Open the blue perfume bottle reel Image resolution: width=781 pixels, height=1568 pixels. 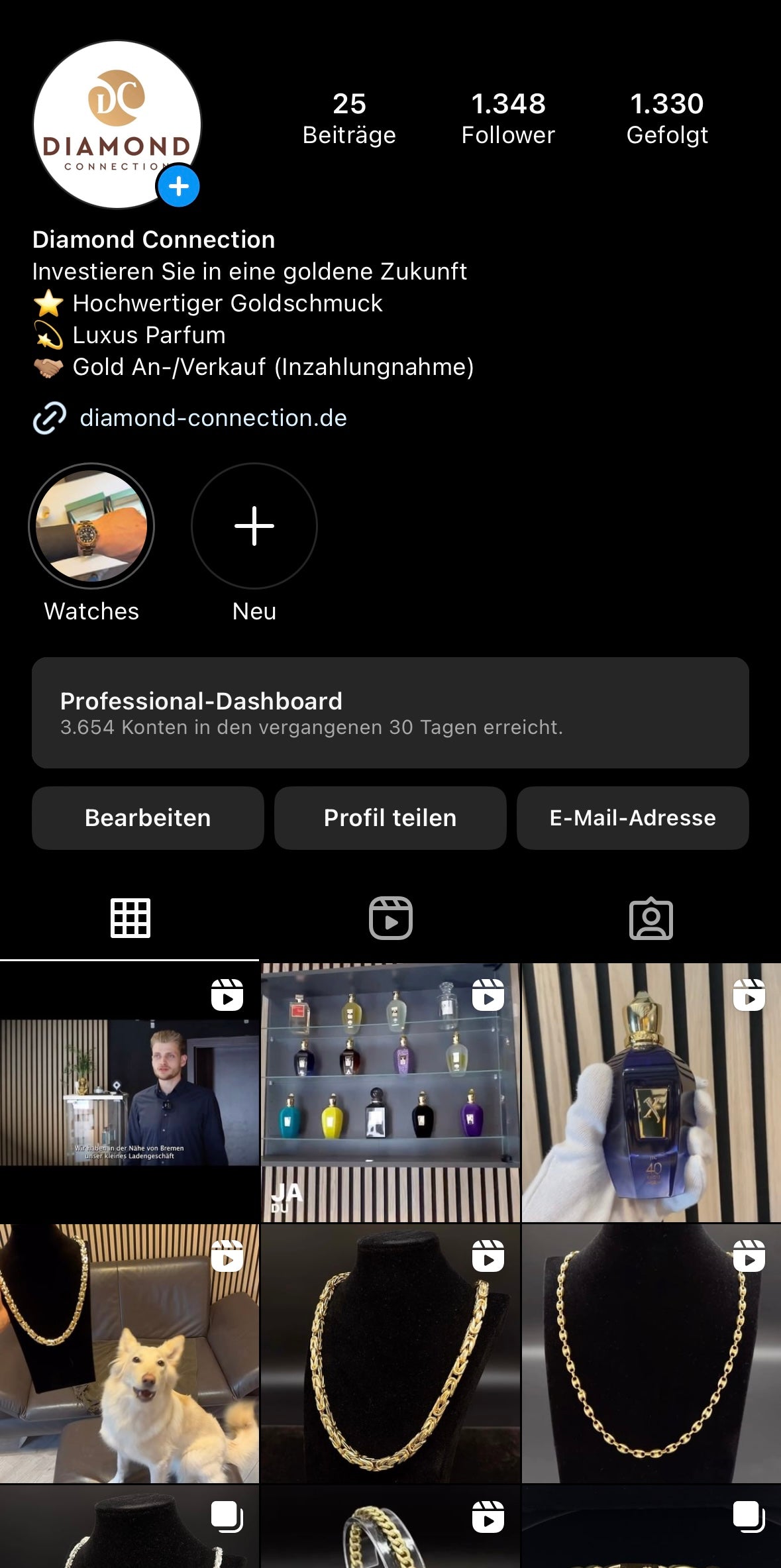pos(651,1093)
